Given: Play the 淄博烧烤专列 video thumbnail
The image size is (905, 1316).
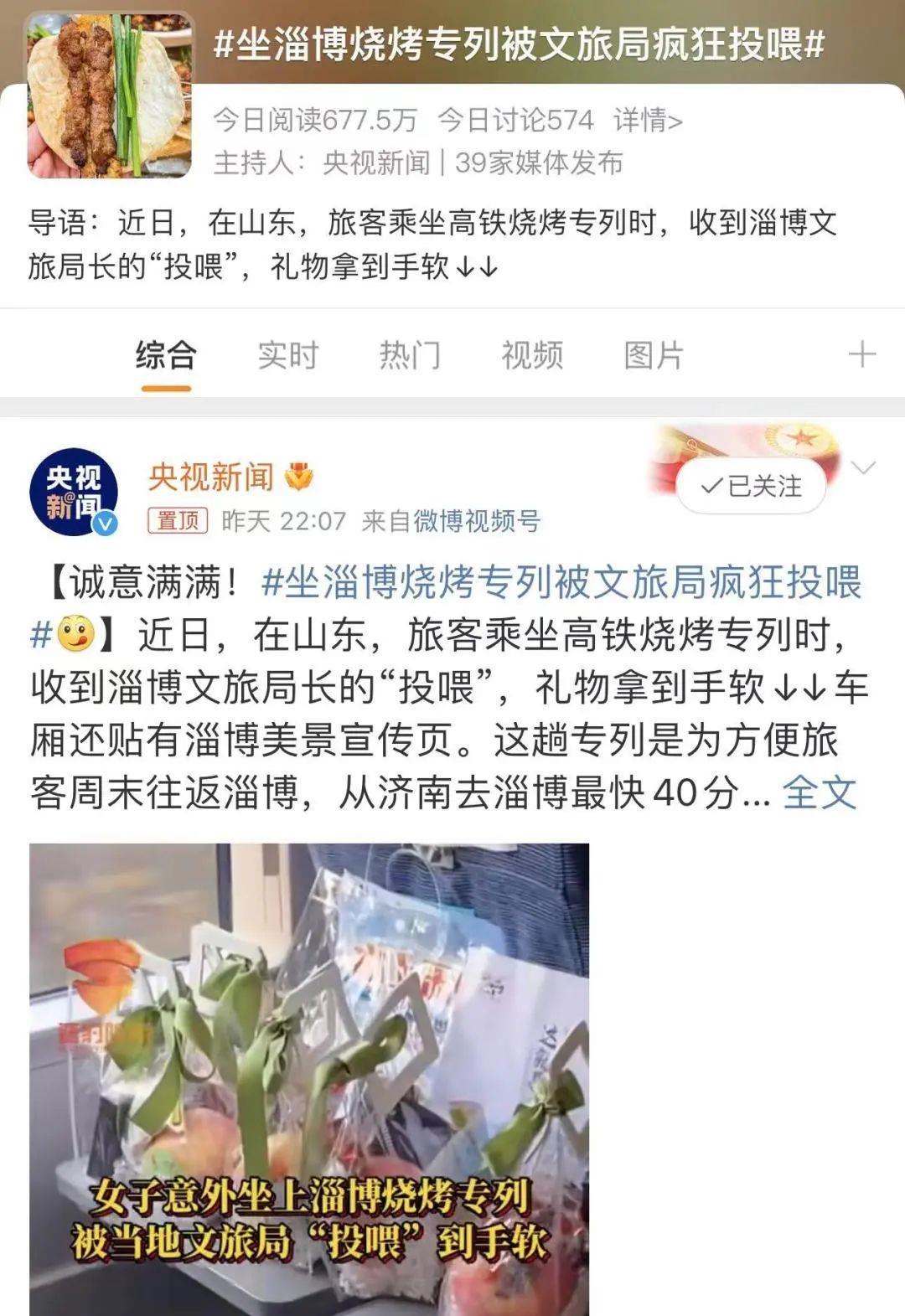Looking at the screenshot, I should point(309,1079).
